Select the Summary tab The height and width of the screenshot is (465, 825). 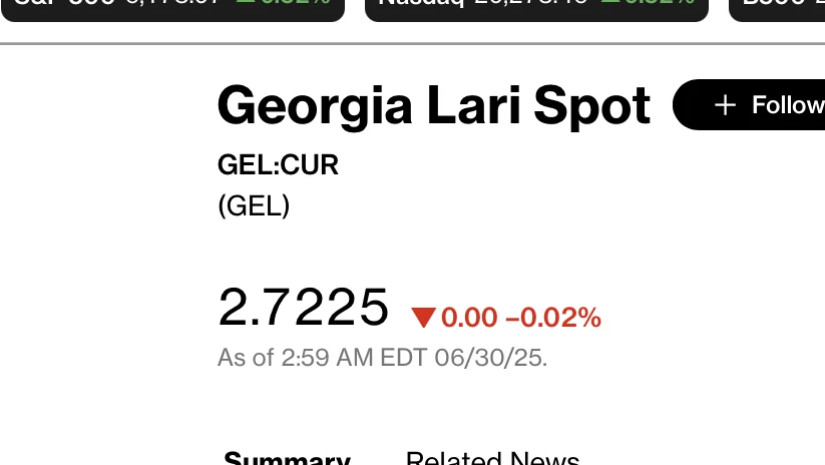click(287, 458)
